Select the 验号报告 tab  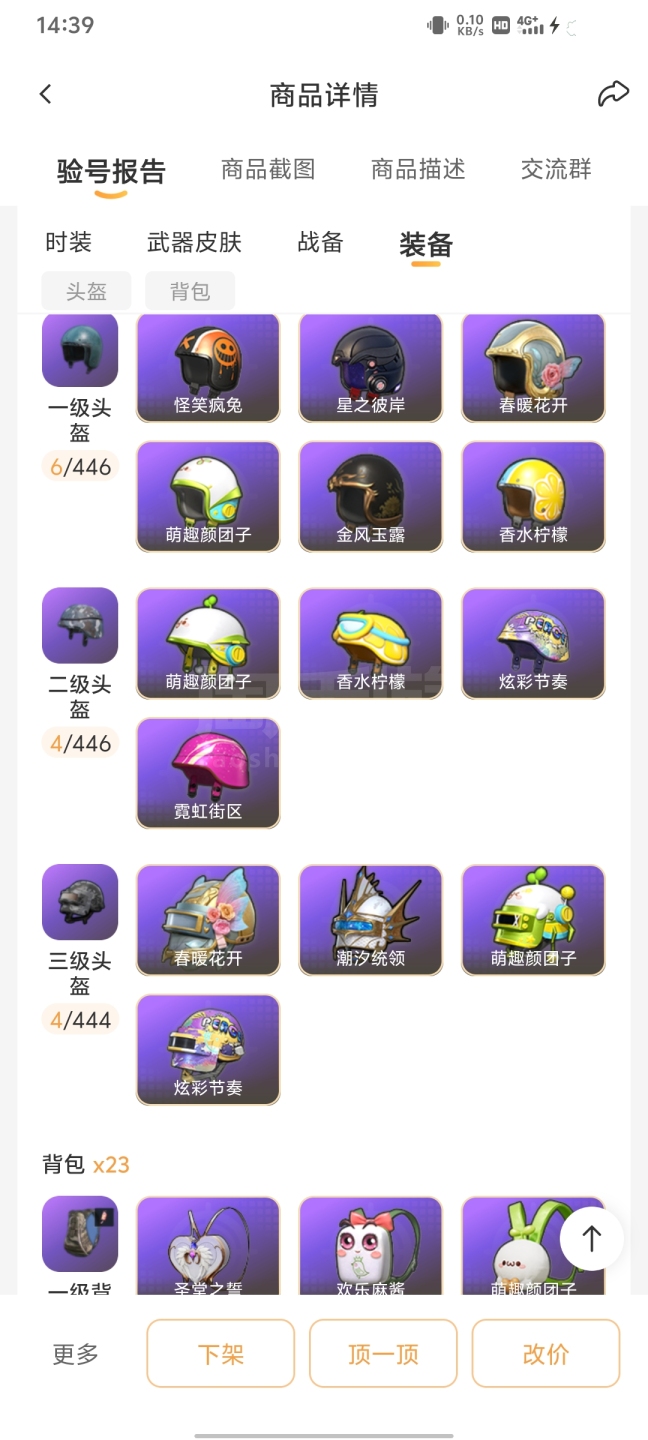tap(111, 172)
